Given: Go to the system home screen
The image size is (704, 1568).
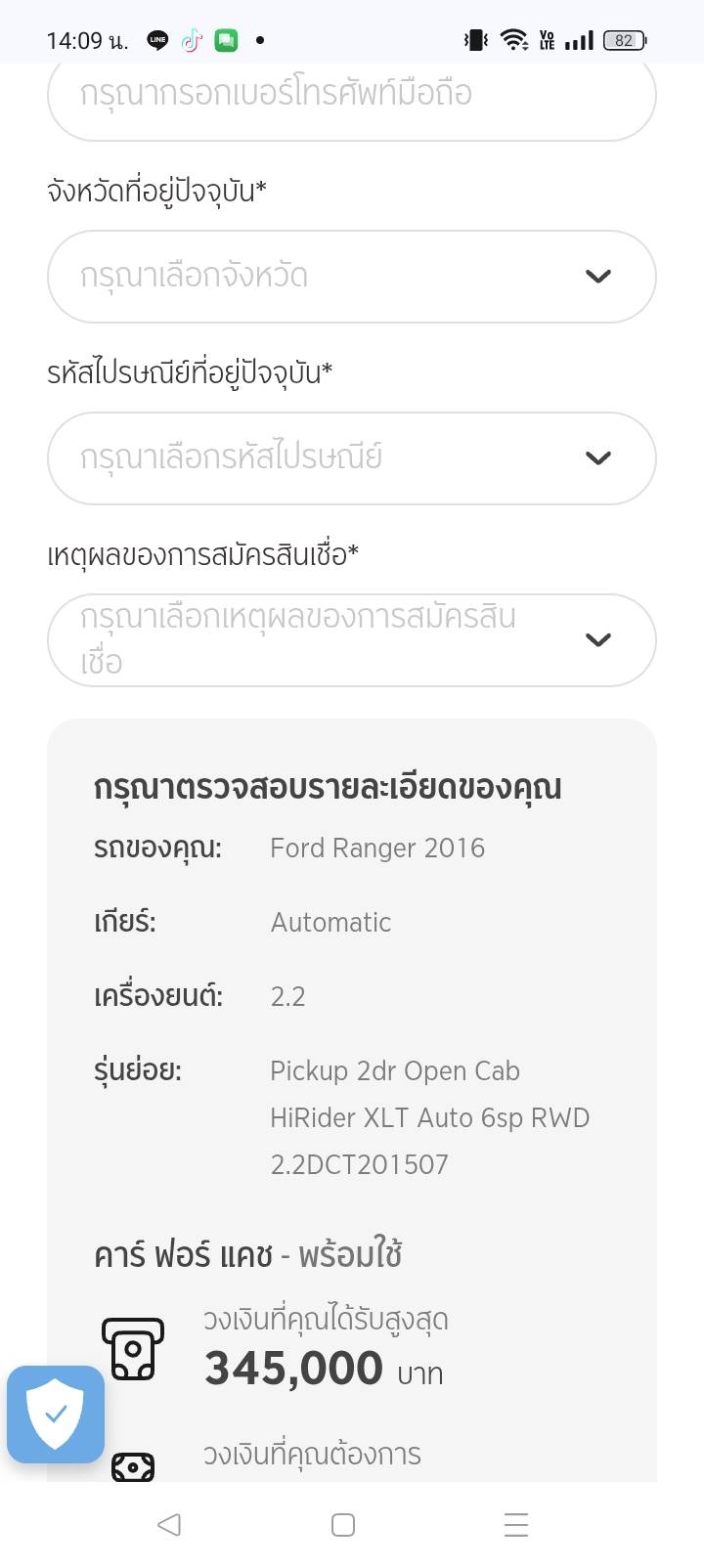Looking at the screenshot, I should [343, 1524].
